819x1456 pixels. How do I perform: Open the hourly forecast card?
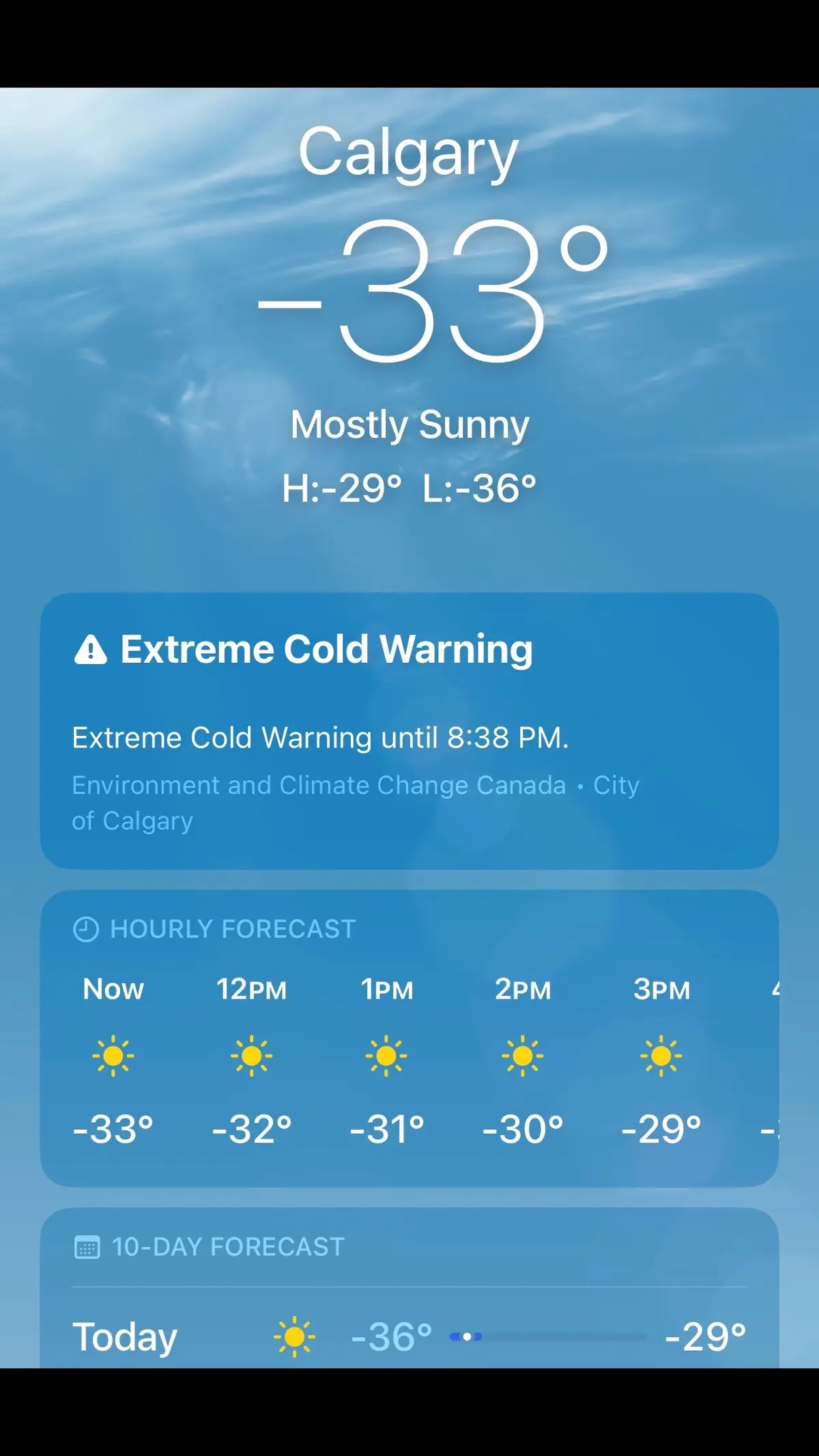click(x=409, y=1038)
